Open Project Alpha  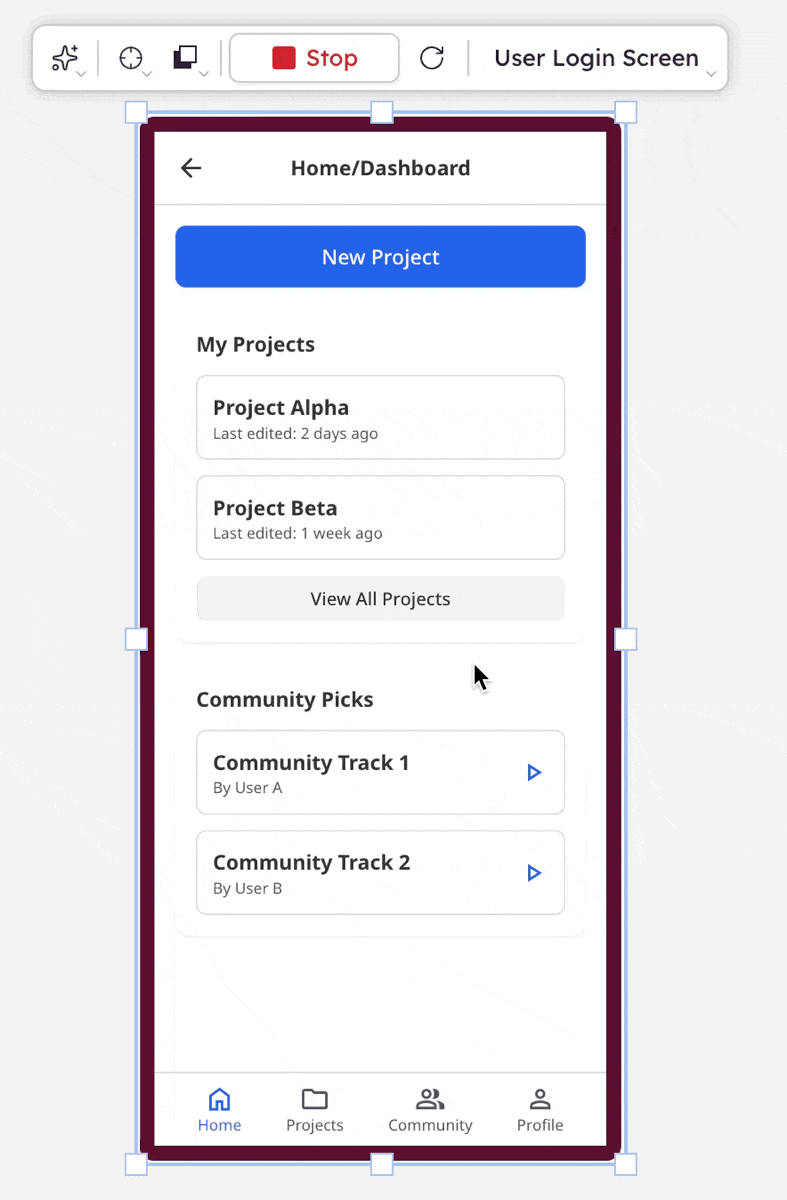tap(380, 418)
